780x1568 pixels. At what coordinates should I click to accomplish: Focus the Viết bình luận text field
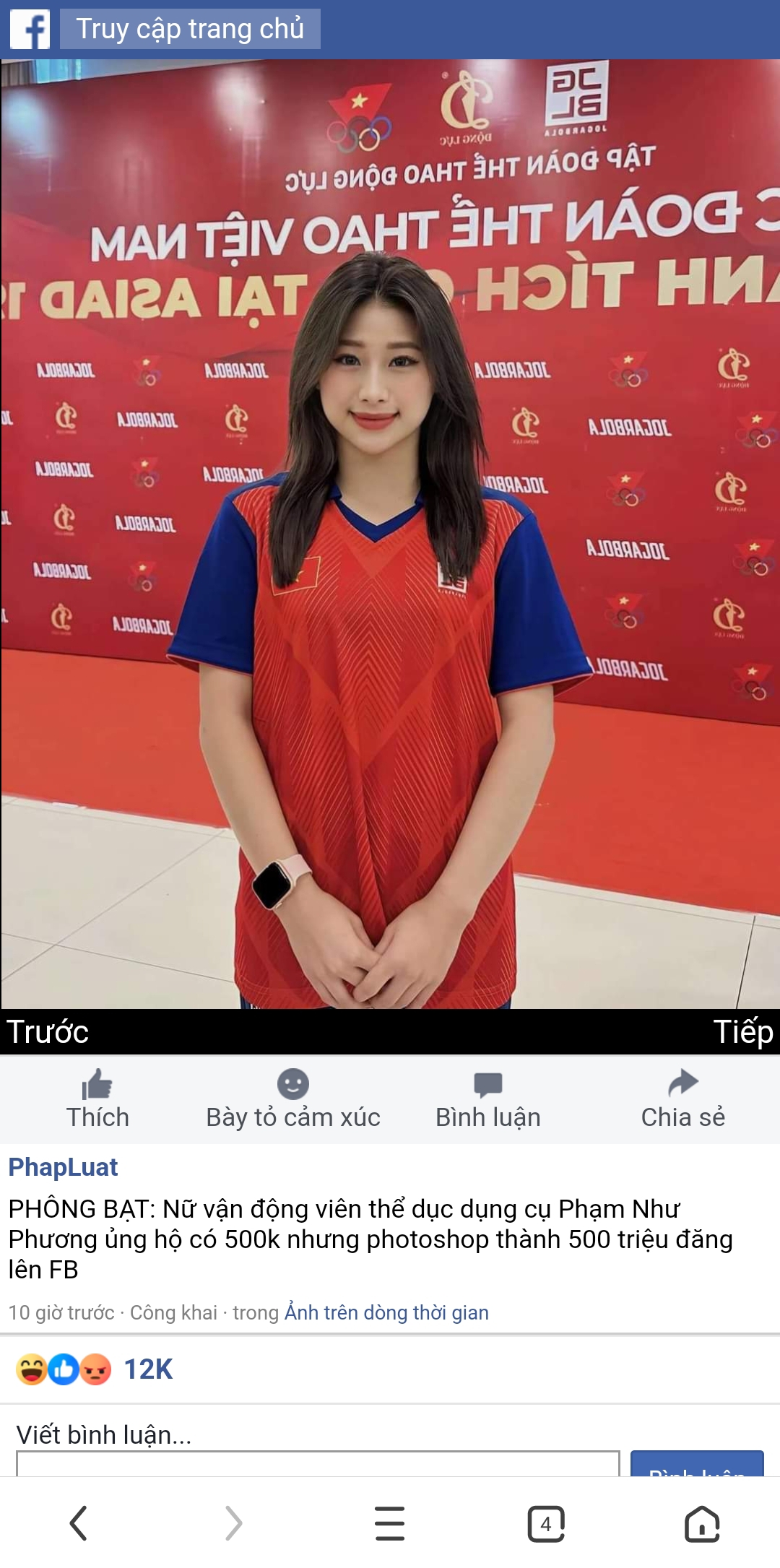[x=318, y=1463]
